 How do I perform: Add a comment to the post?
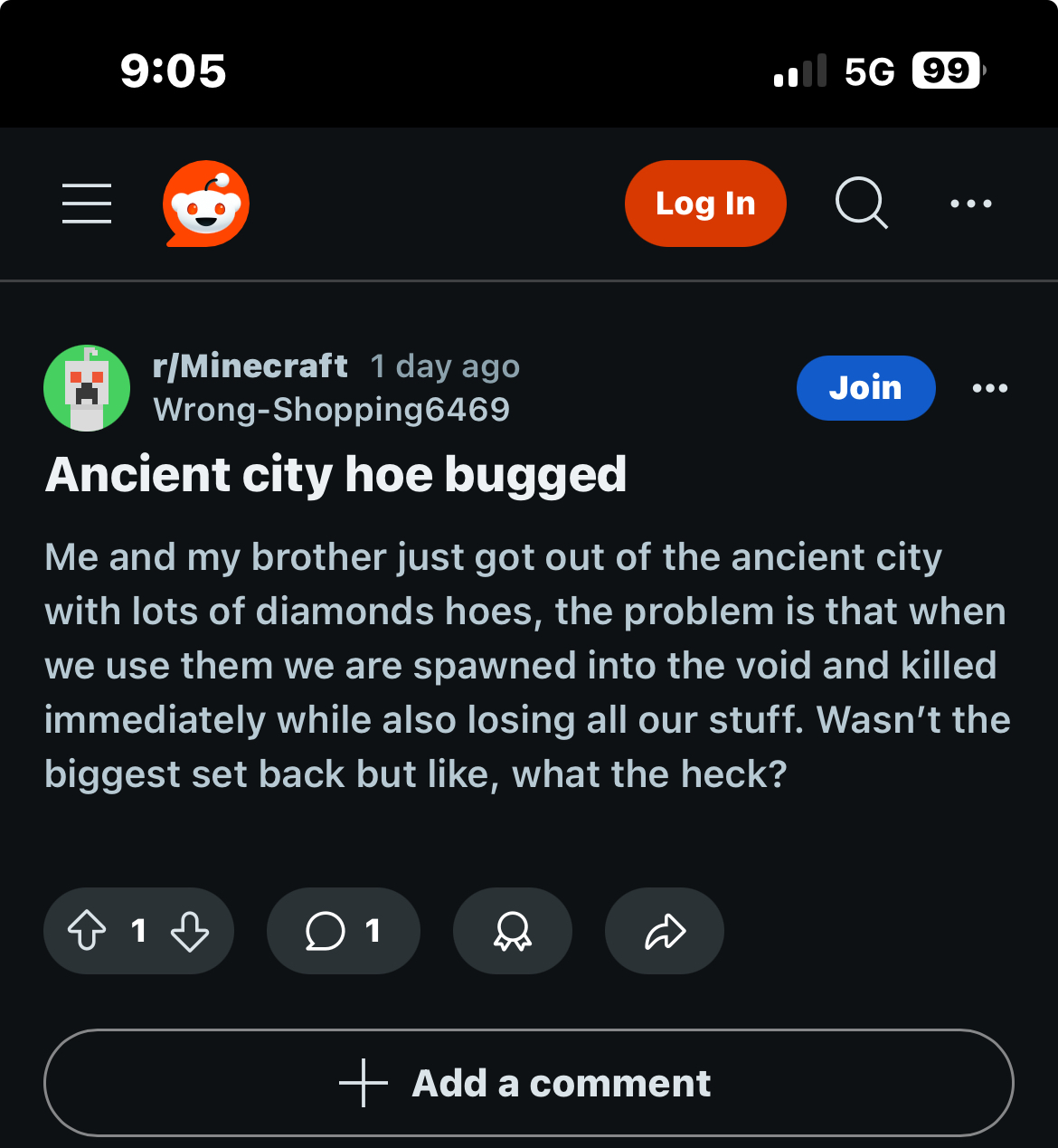pyautogui.click(x=529, y=1083)
